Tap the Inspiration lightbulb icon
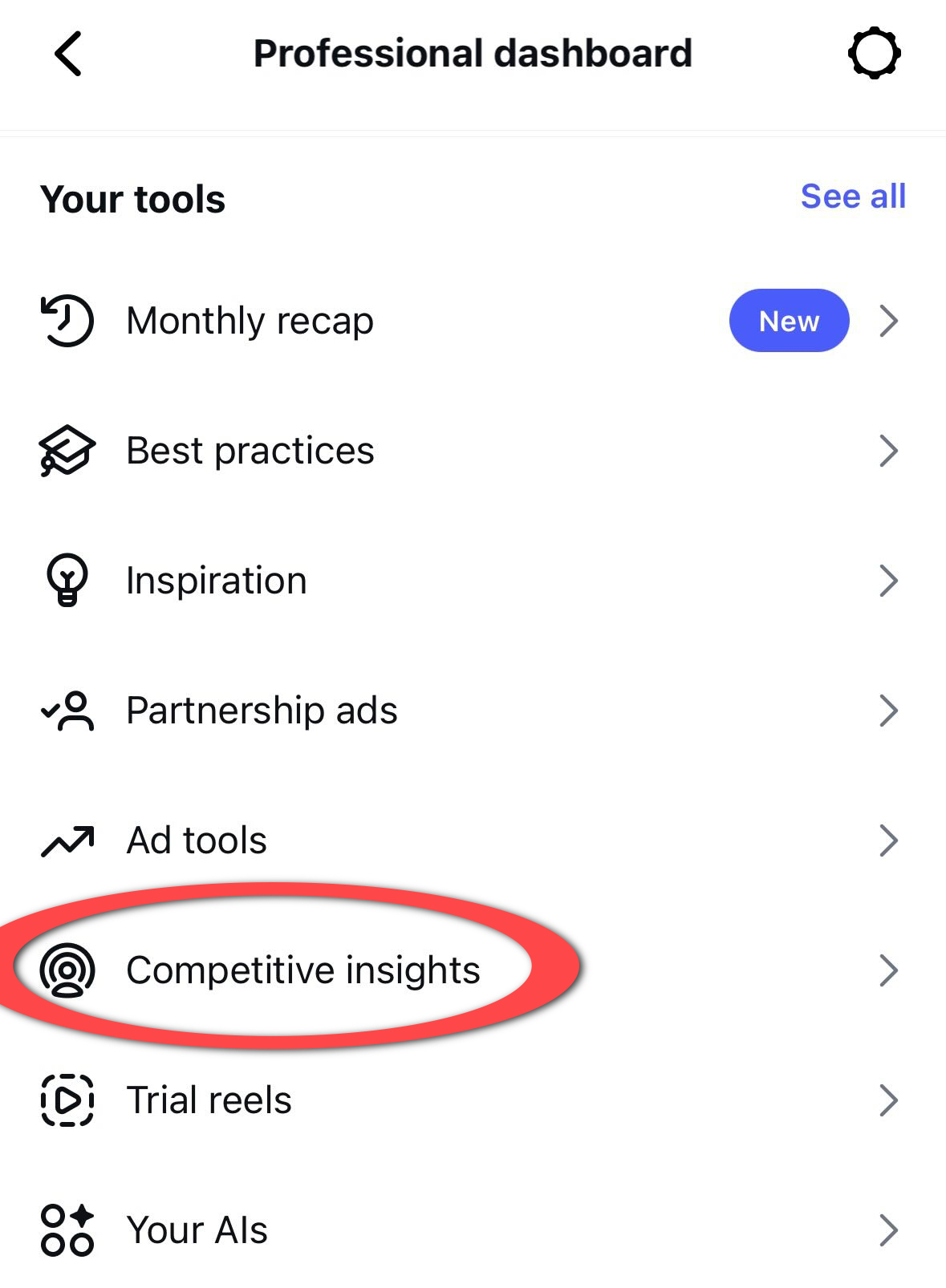Viewport: 946px width, 1288px height. [67, 579]
